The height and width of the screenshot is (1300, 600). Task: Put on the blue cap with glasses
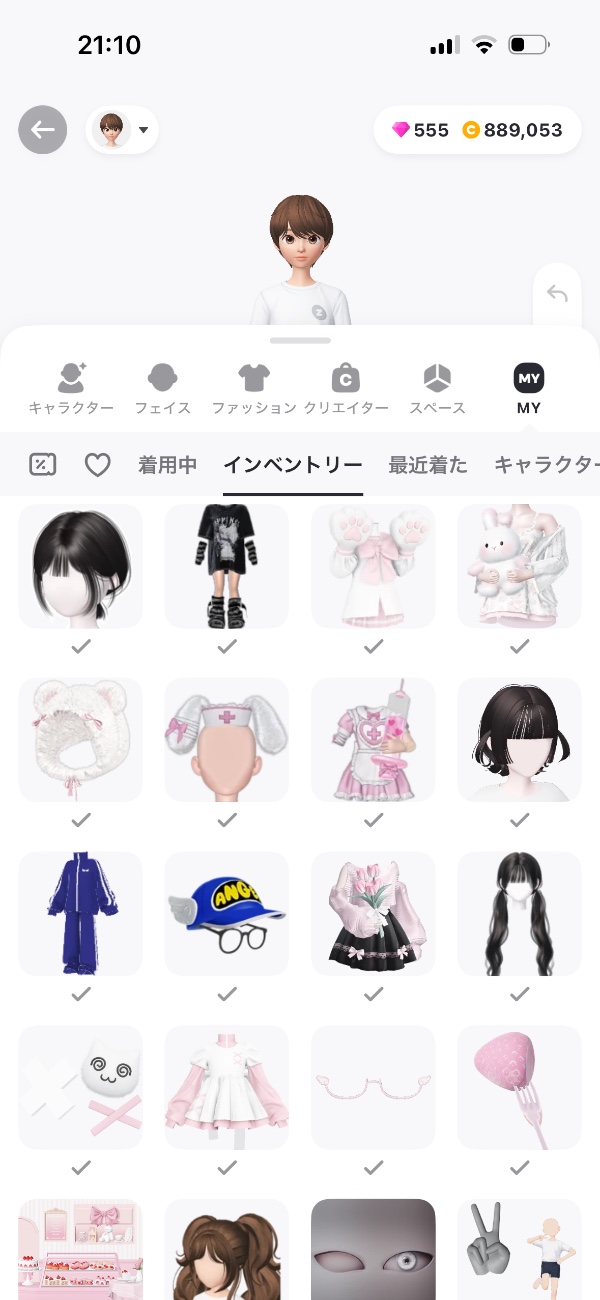[x=227, y=913]
